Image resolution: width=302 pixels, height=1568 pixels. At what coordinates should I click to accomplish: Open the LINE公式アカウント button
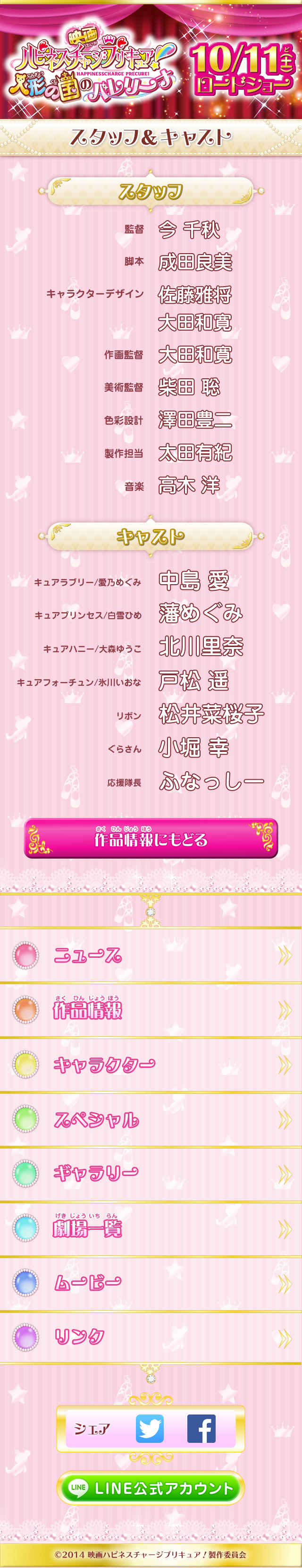coord(151,1488)
